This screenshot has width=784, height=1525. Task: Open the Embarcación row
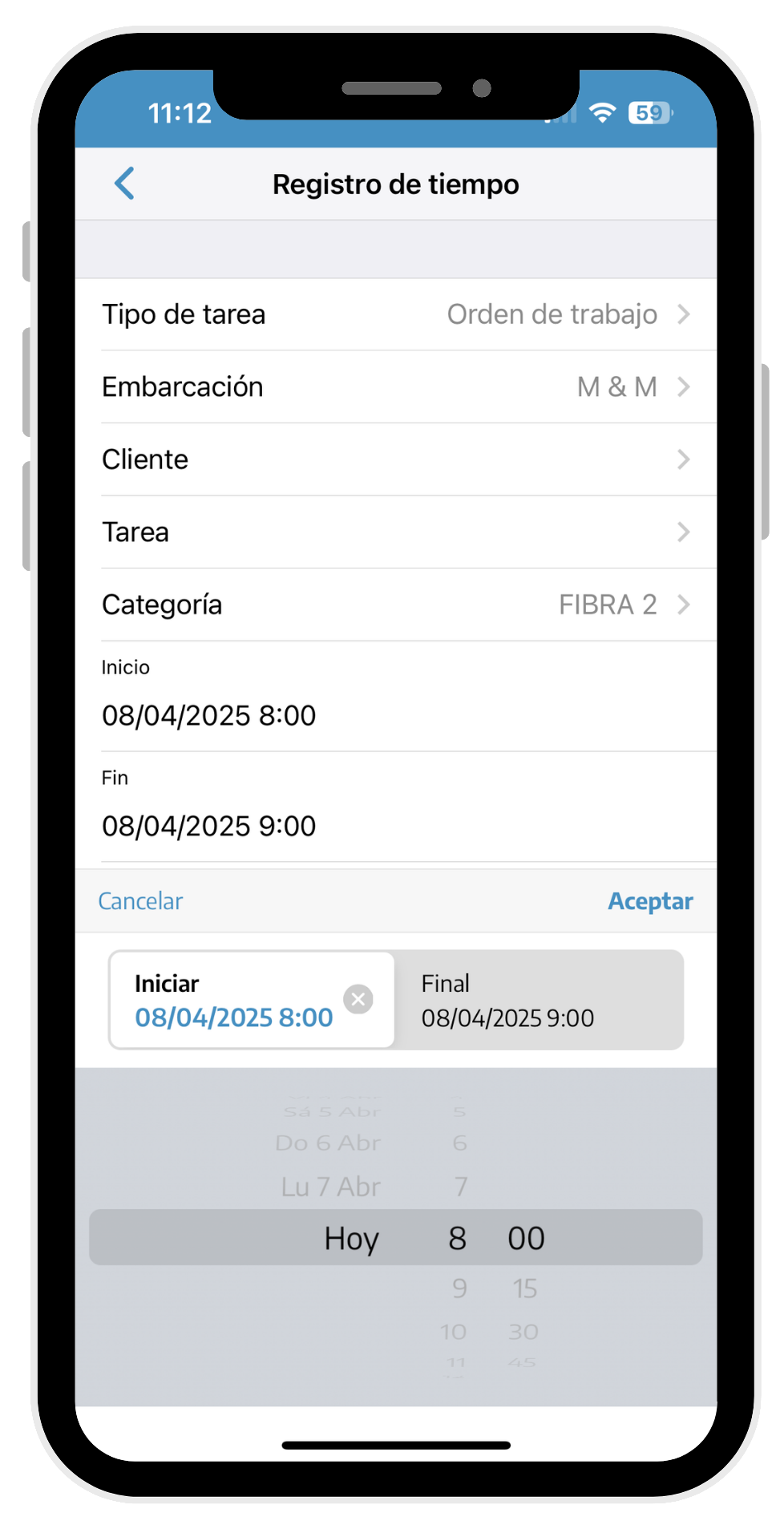[x=396, y=386]
